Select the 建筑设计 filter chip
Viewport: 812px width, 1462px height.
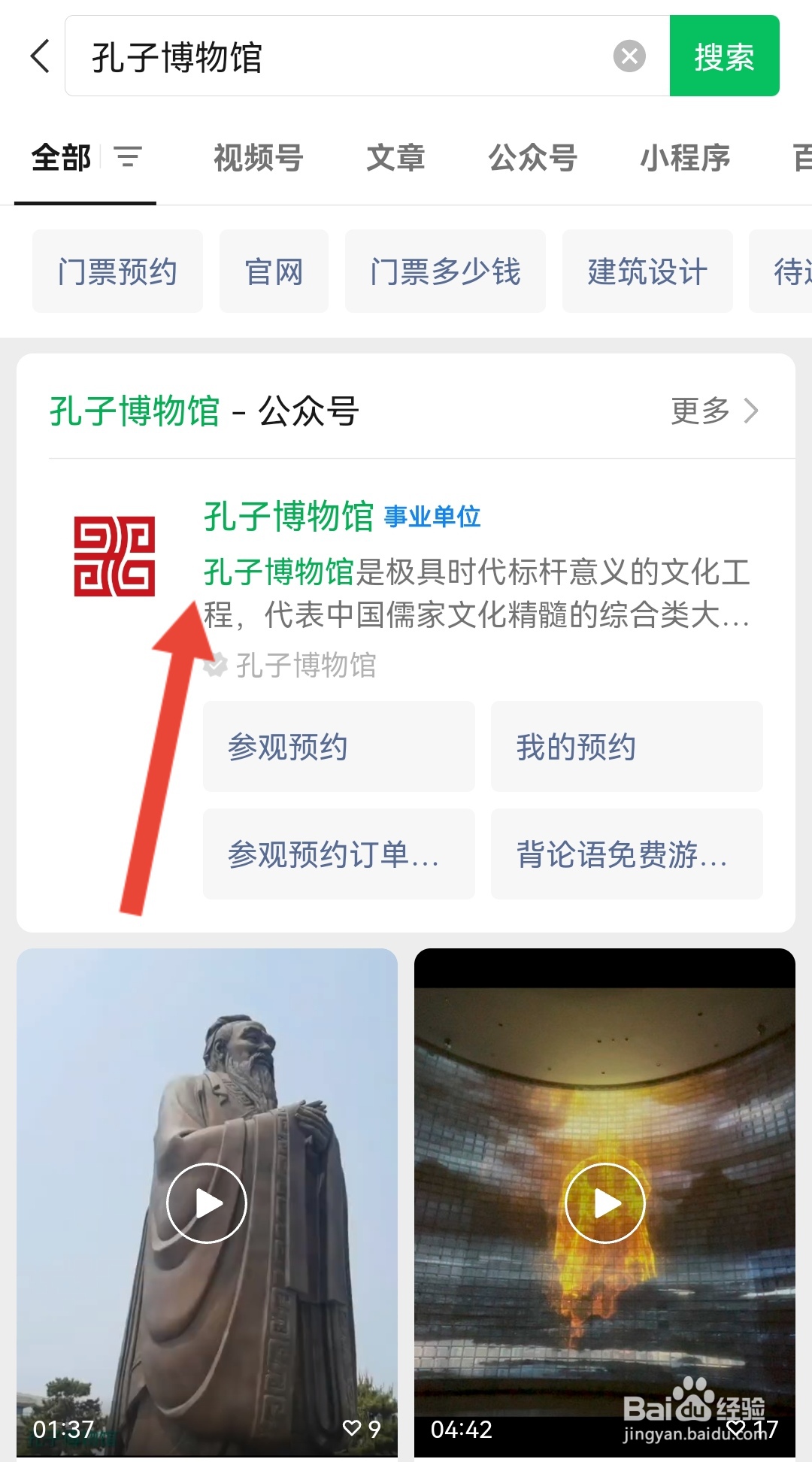click(647, 271)
